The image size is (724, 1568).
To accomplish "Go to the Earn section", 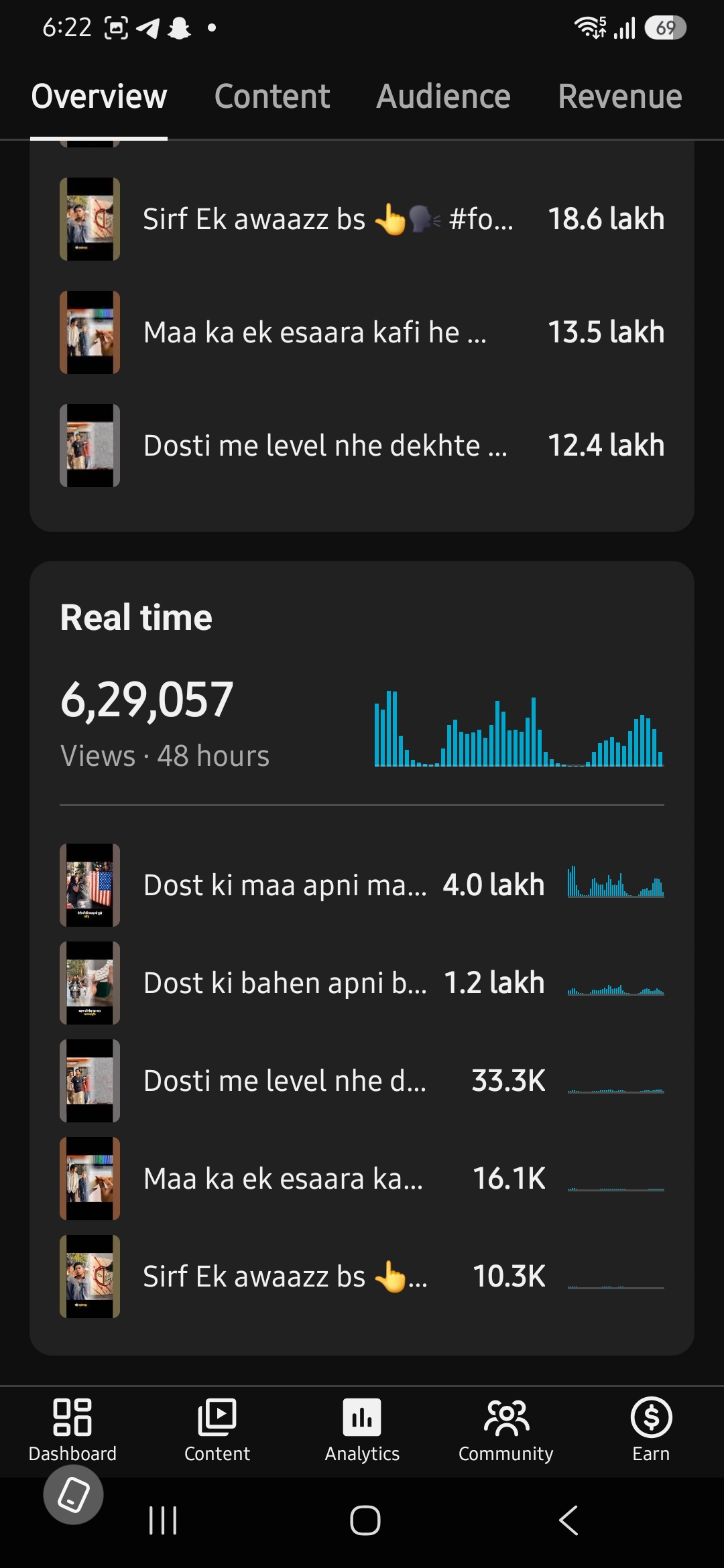I will pyautogui.click(x=651, y=1430).
